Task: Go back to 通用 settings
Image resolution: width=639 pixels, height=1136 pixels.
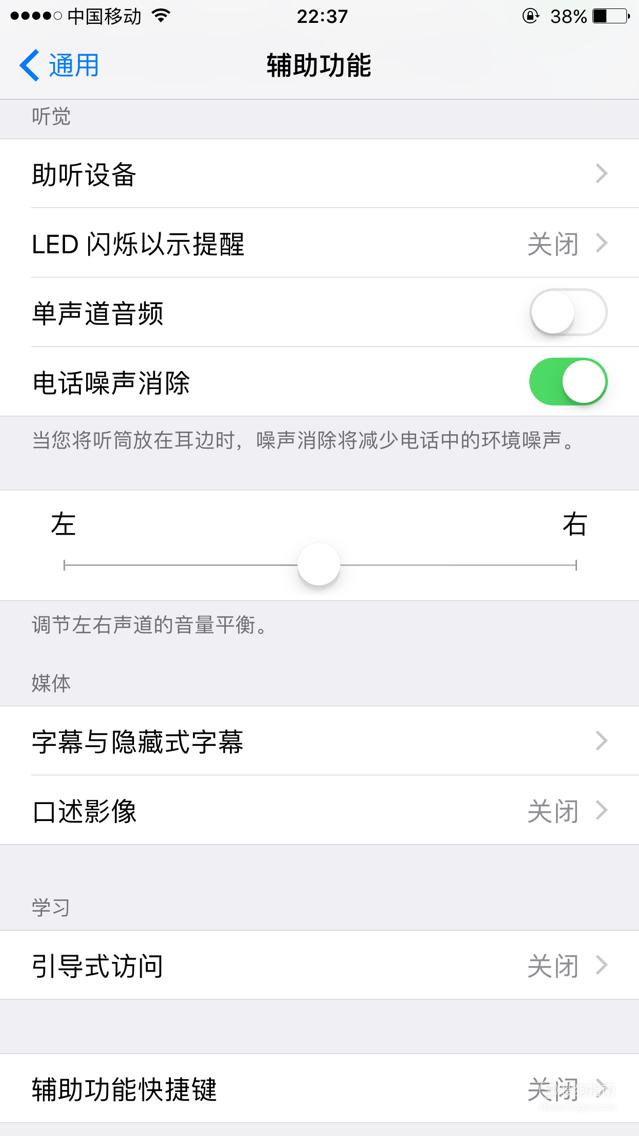Action: click(59, 65)
